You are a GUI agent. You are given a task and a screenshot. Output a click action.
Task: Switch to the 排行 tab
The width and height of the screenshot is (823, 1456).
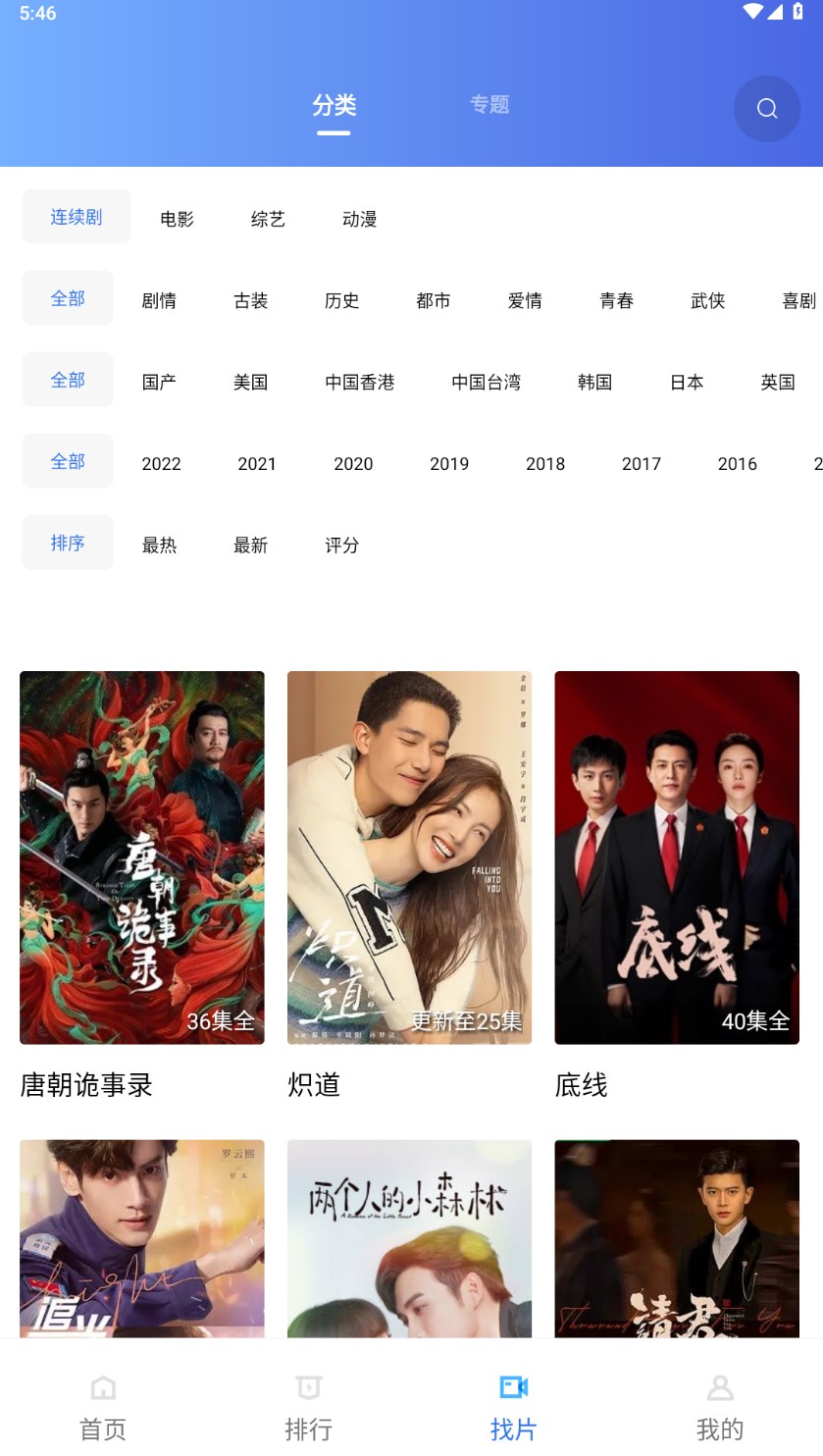(x=308, y=1407)
